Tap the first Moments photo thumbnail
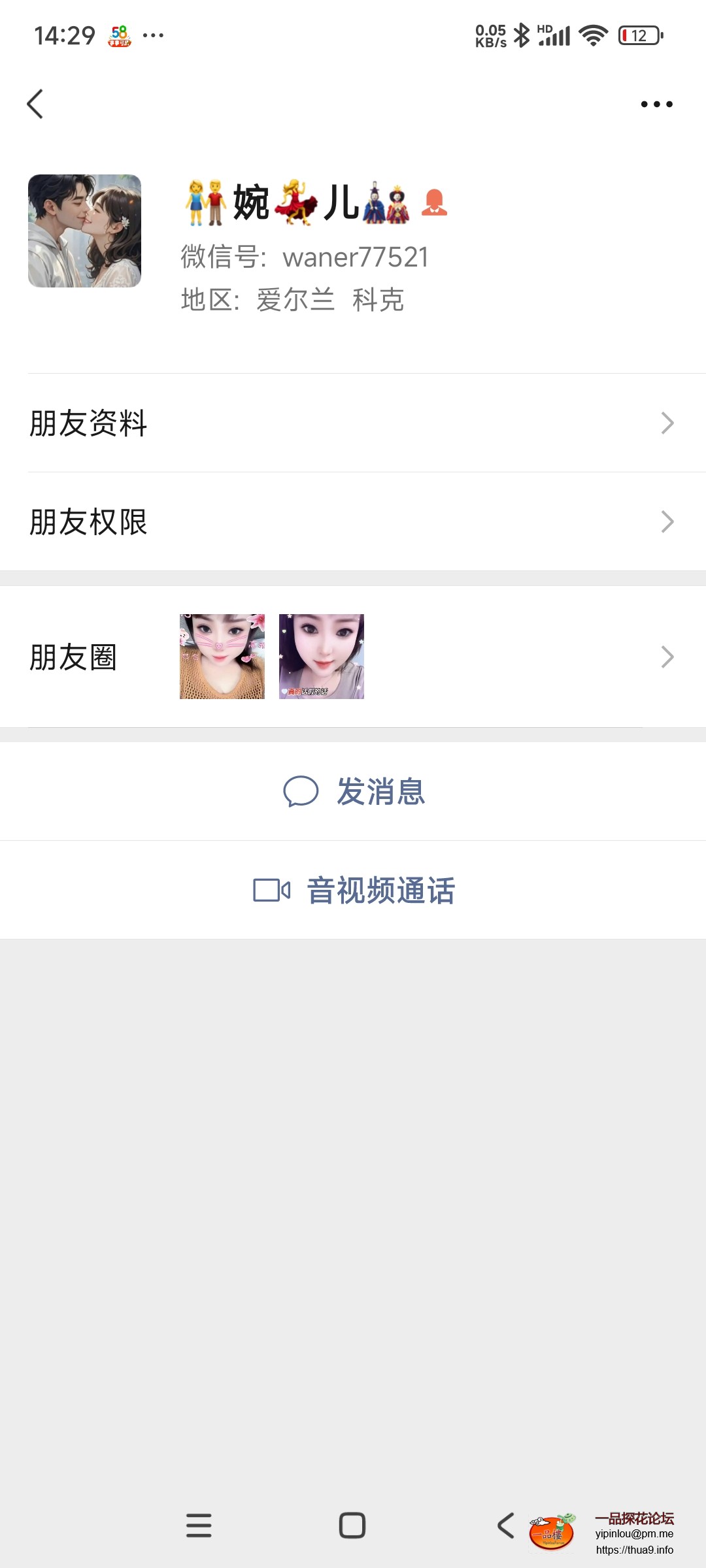The image size is (706, 1568). (221, 657)
